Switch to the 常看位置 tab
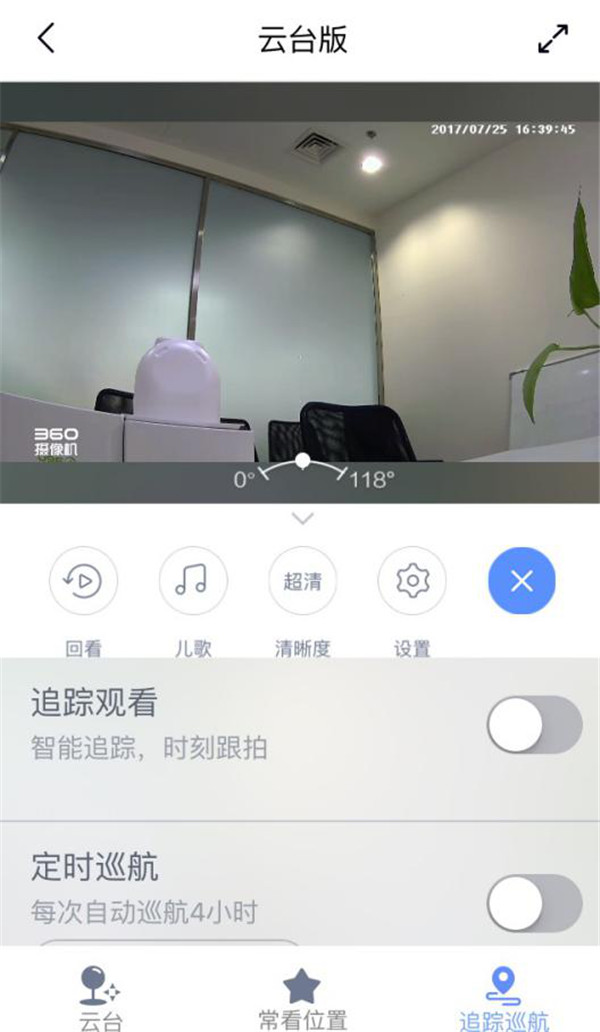This screenshot has width=600, height=1032. (x=302, y=997)
